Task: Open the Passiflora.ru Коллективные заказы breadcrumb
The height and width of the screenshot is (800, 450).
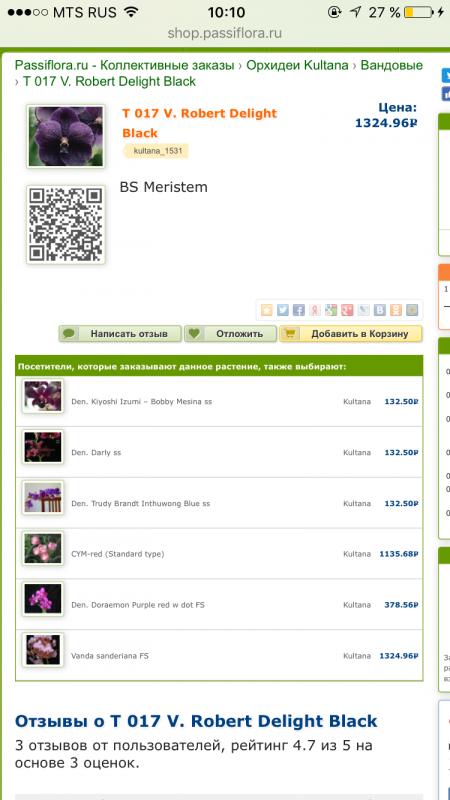Action: click(124, 65)
